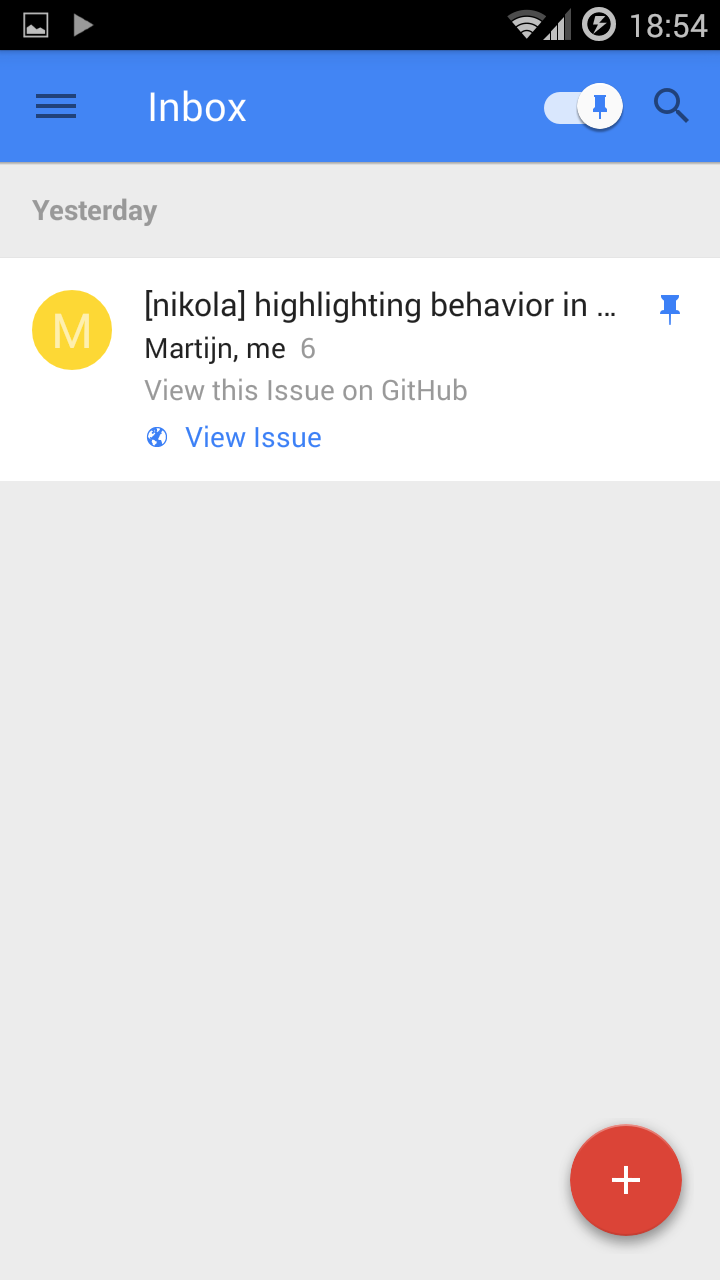Open the [nikola] highlighting behavior email thread
Viewport: 720px width, 1280px height.
point(360,369)
